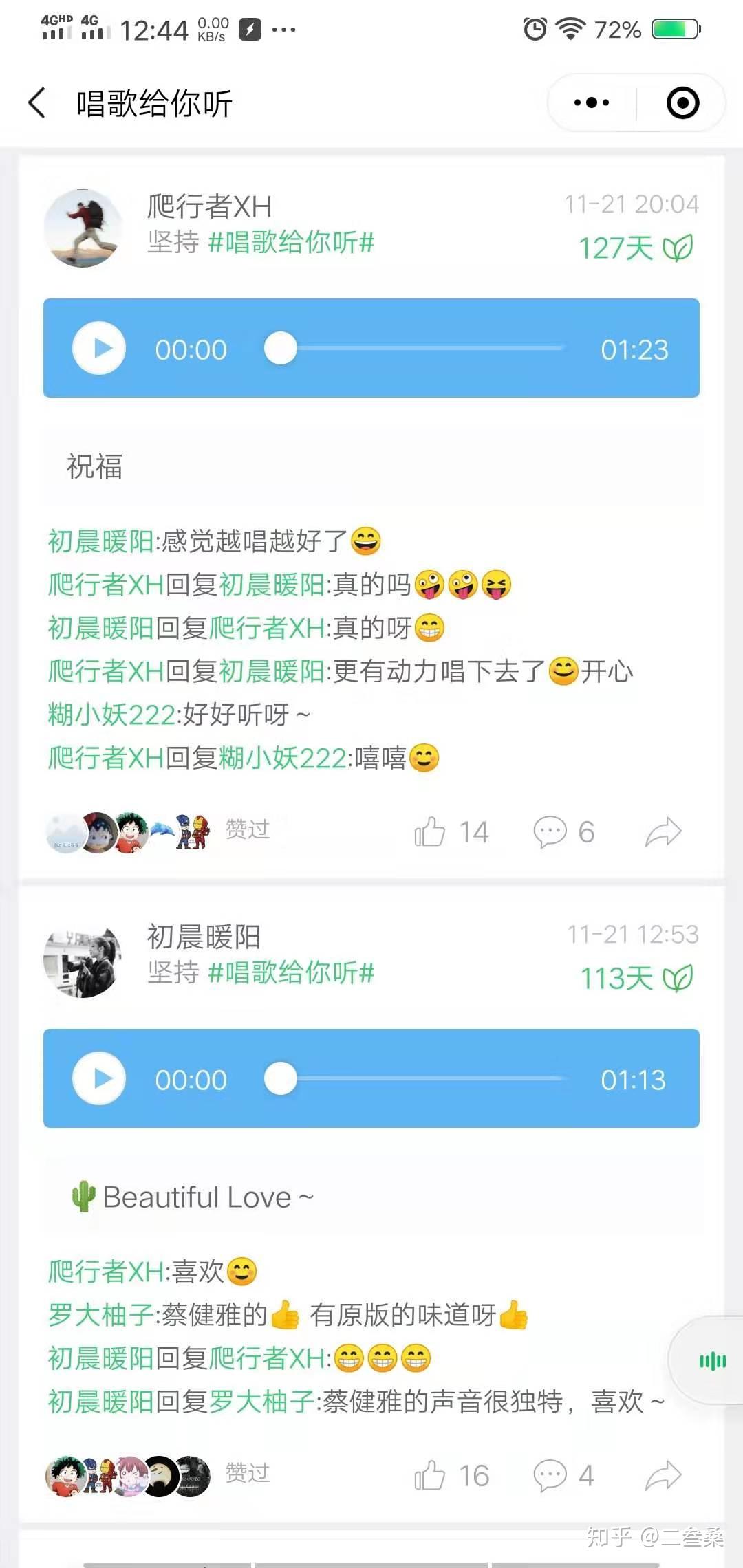743x1568 pixels.
Task: Open #唱歌给你听# topic link in 爬行者XH's post
Action: [x=291, y=242]
